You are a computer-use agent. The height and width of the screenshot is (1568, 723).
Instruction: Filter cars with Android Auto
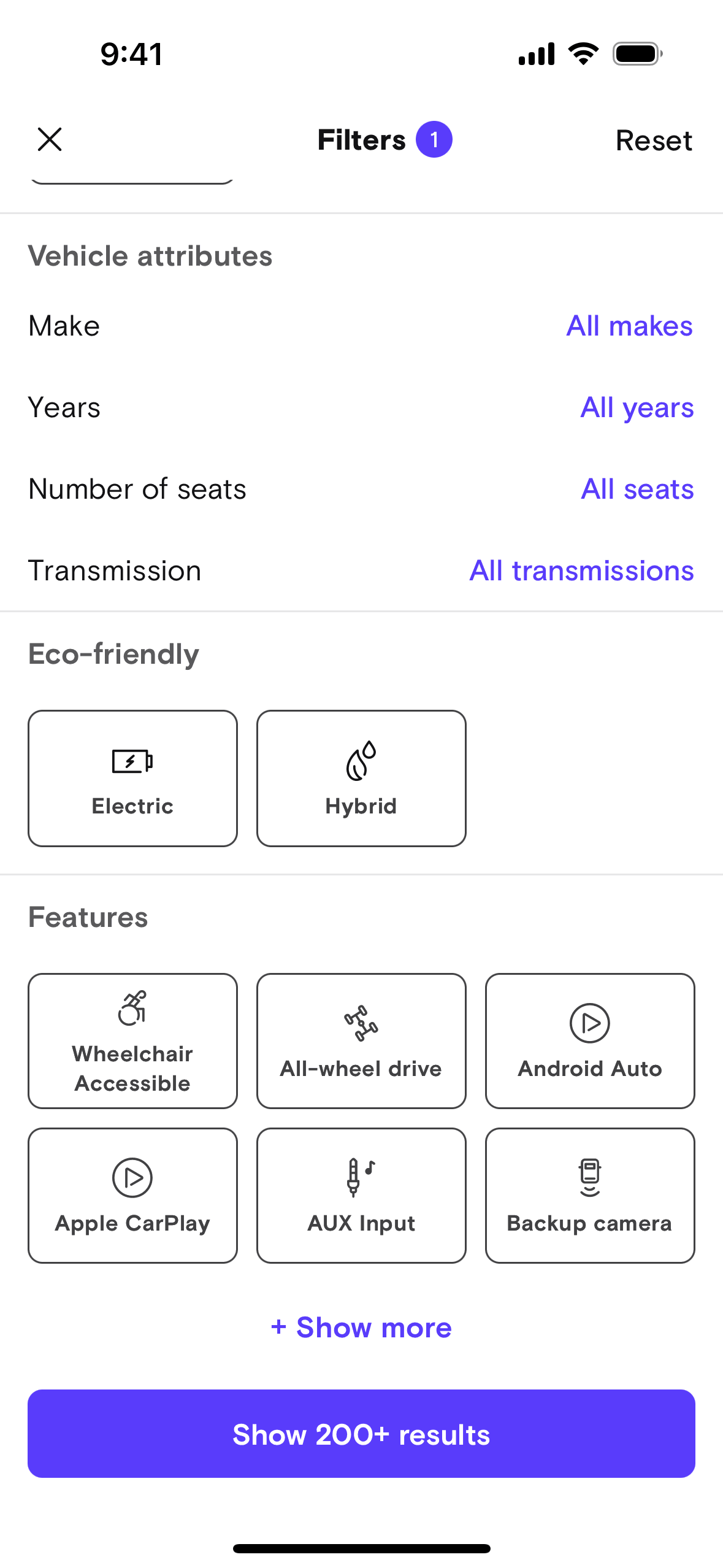point(589,1040)
